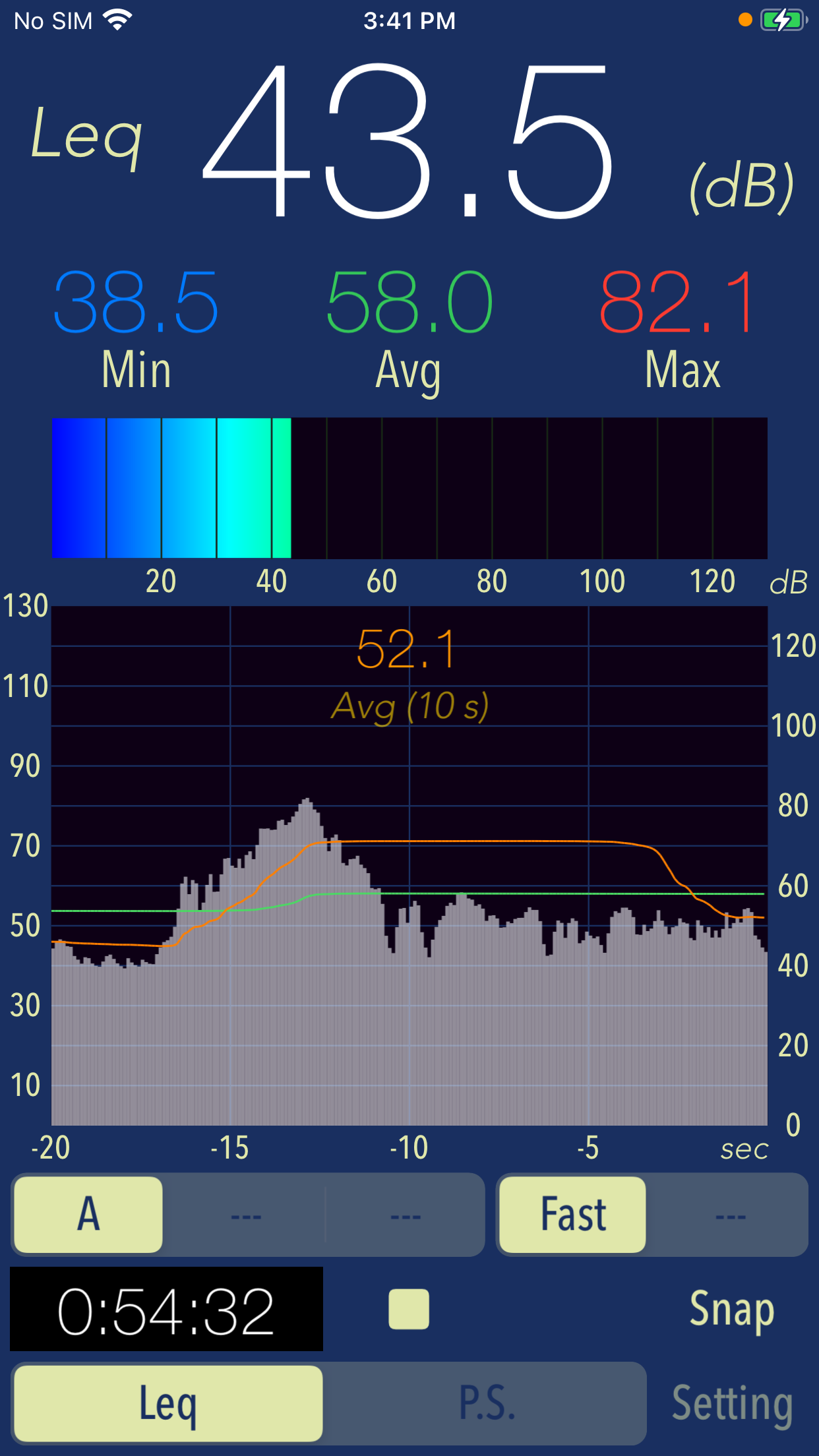Screen dimensions: 819x1456
Task: Stop the recording with the square button
Action: point(409,1309)
